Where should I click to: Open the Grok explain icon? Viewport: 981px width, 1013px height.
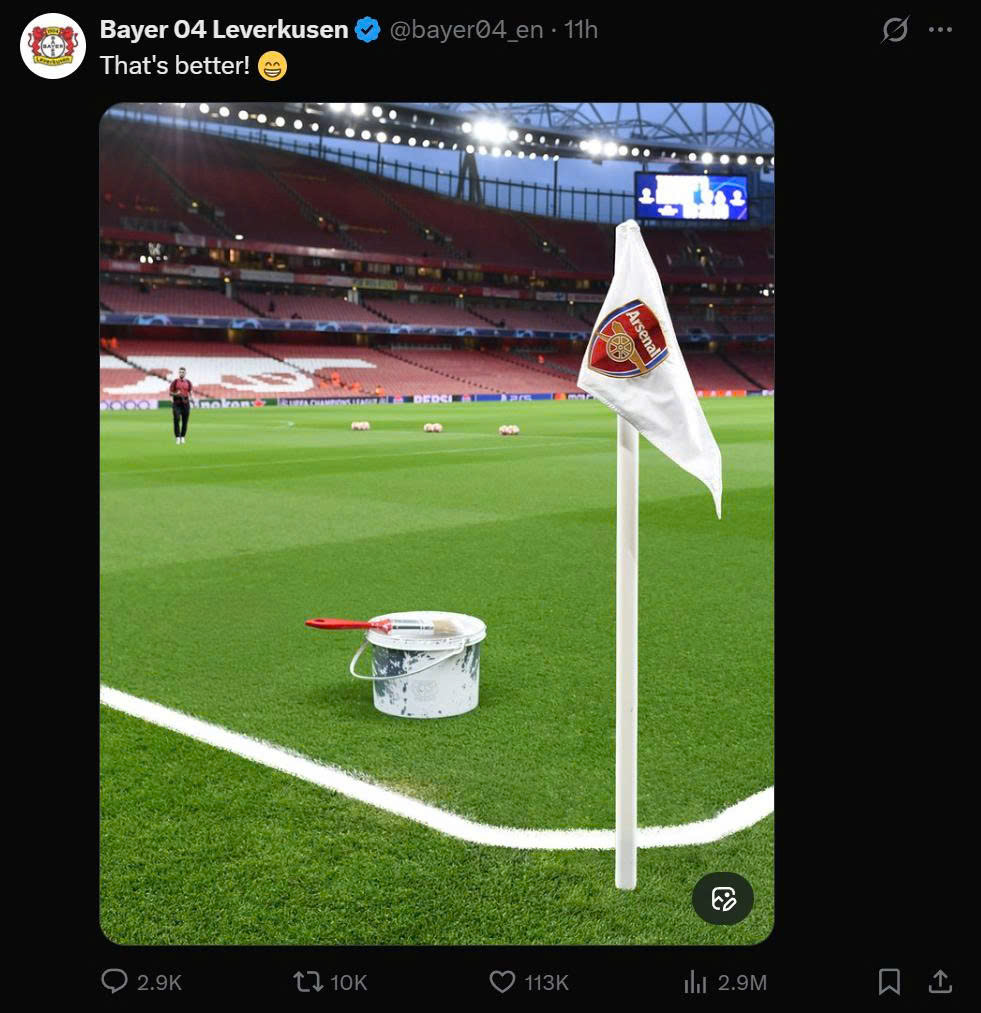(x=894, y=30)
